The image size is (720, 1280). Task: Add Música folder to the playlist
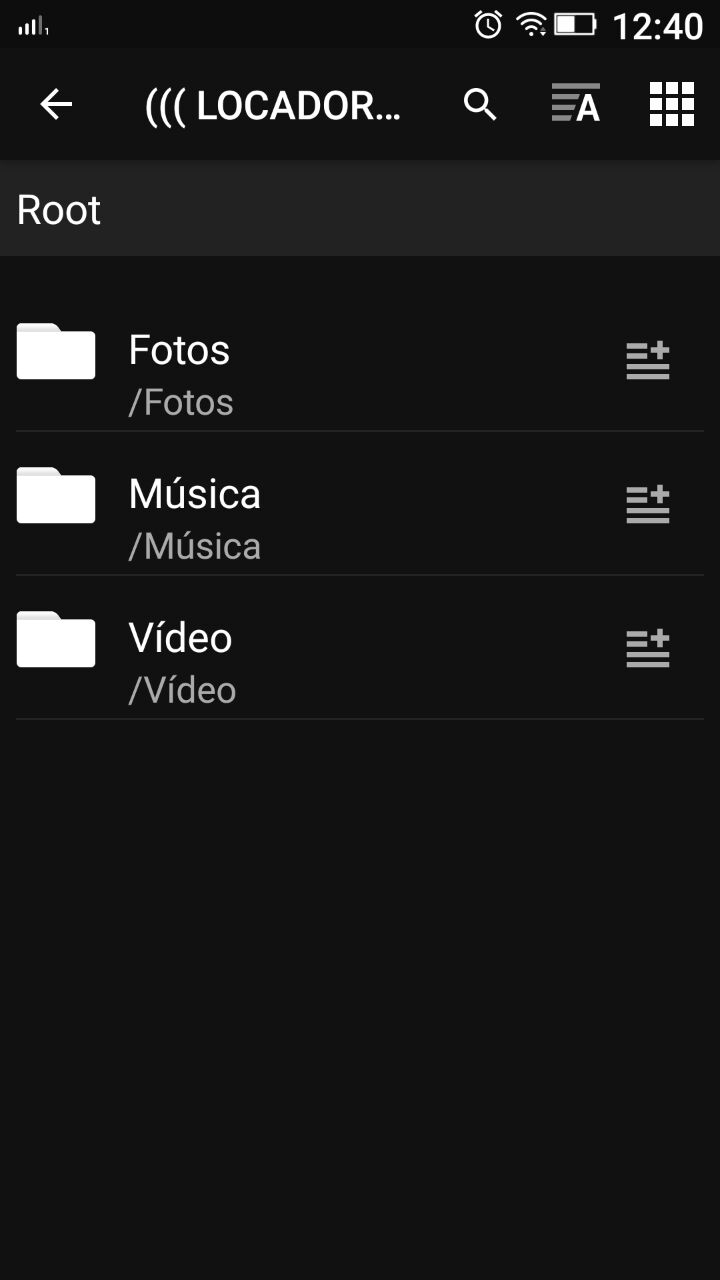tap(648, 504)
